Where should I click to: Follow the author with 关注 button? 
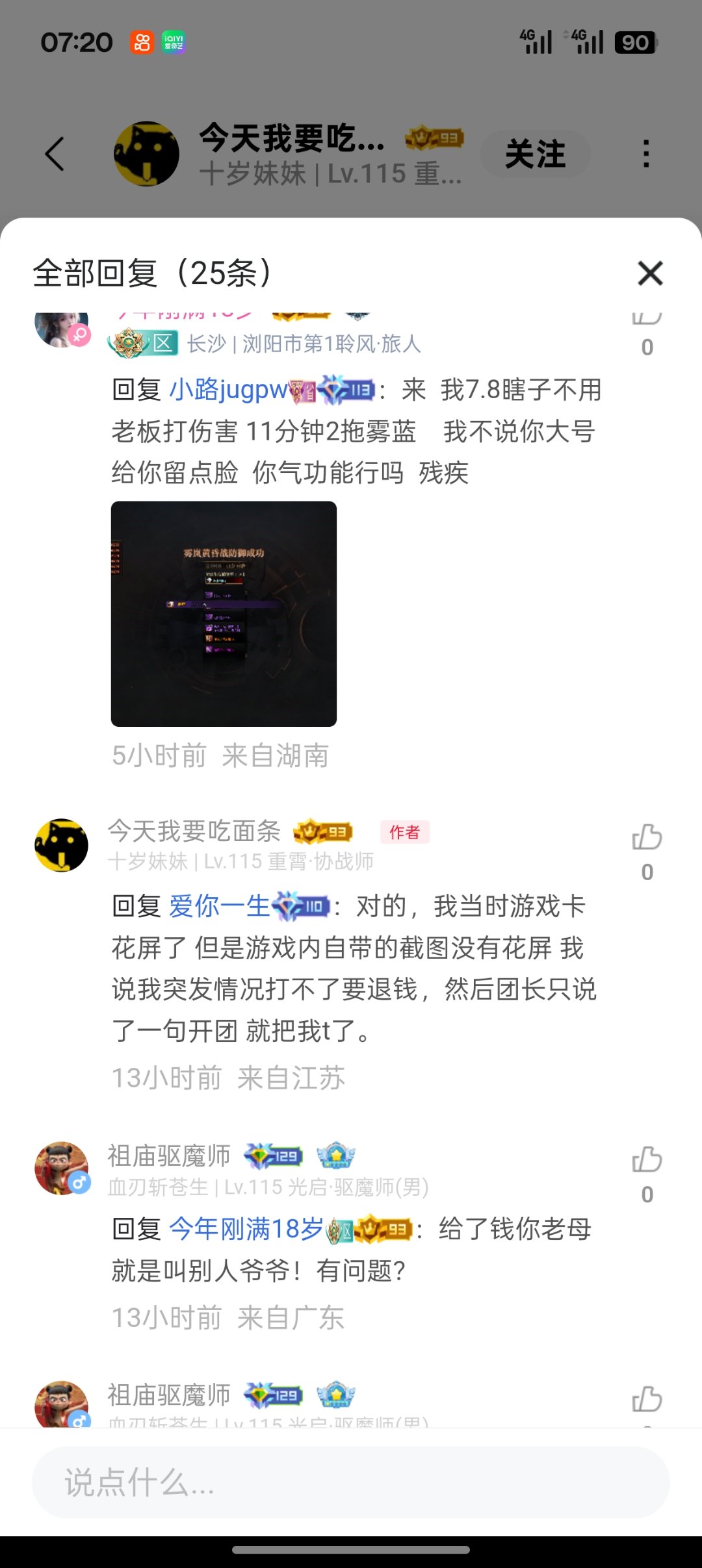point(535,154)
